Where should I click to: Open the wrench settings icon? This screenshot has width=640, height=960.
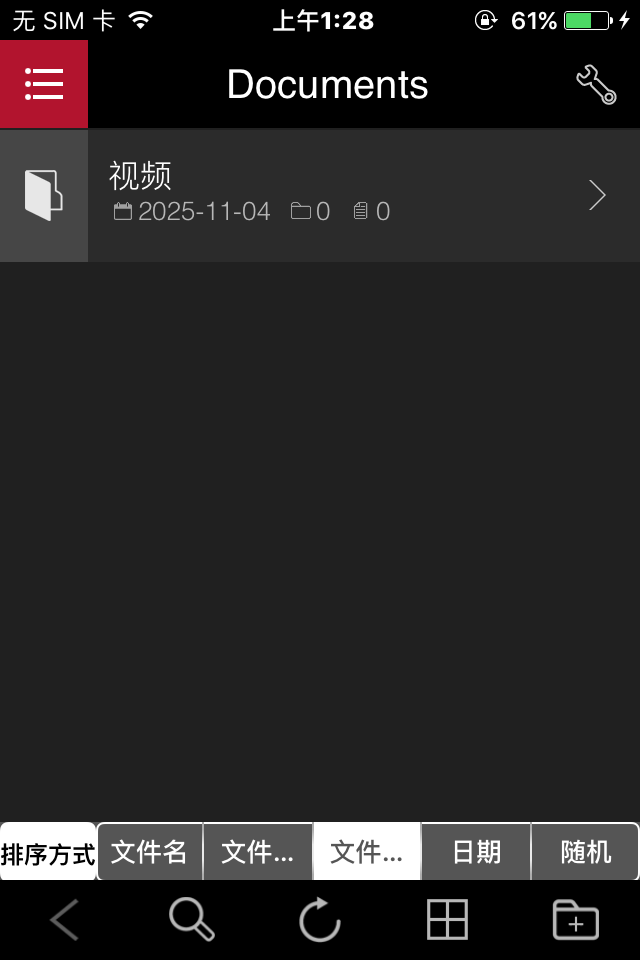pyautogui.click(x=596, y=85)
